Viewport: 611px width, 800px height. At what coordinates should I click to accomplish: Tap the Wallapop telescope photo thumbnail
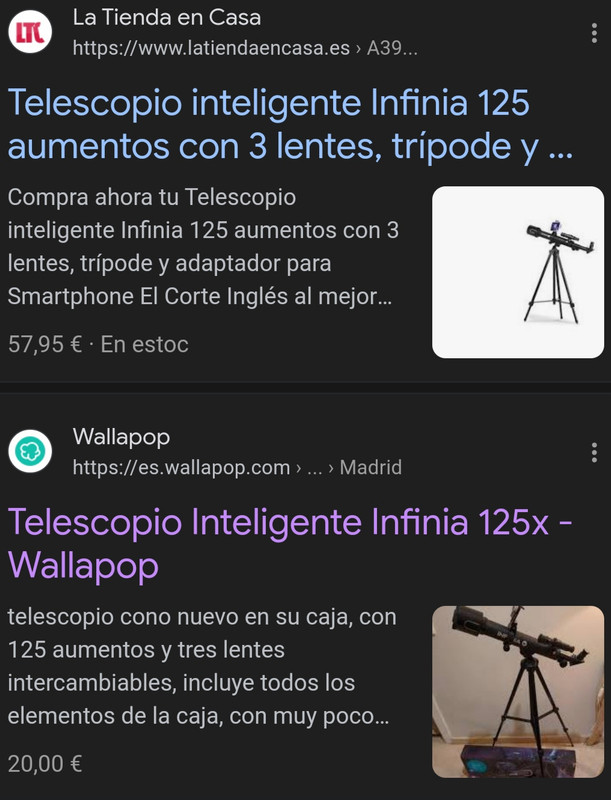pyautogui.click(x=517, y=692)
